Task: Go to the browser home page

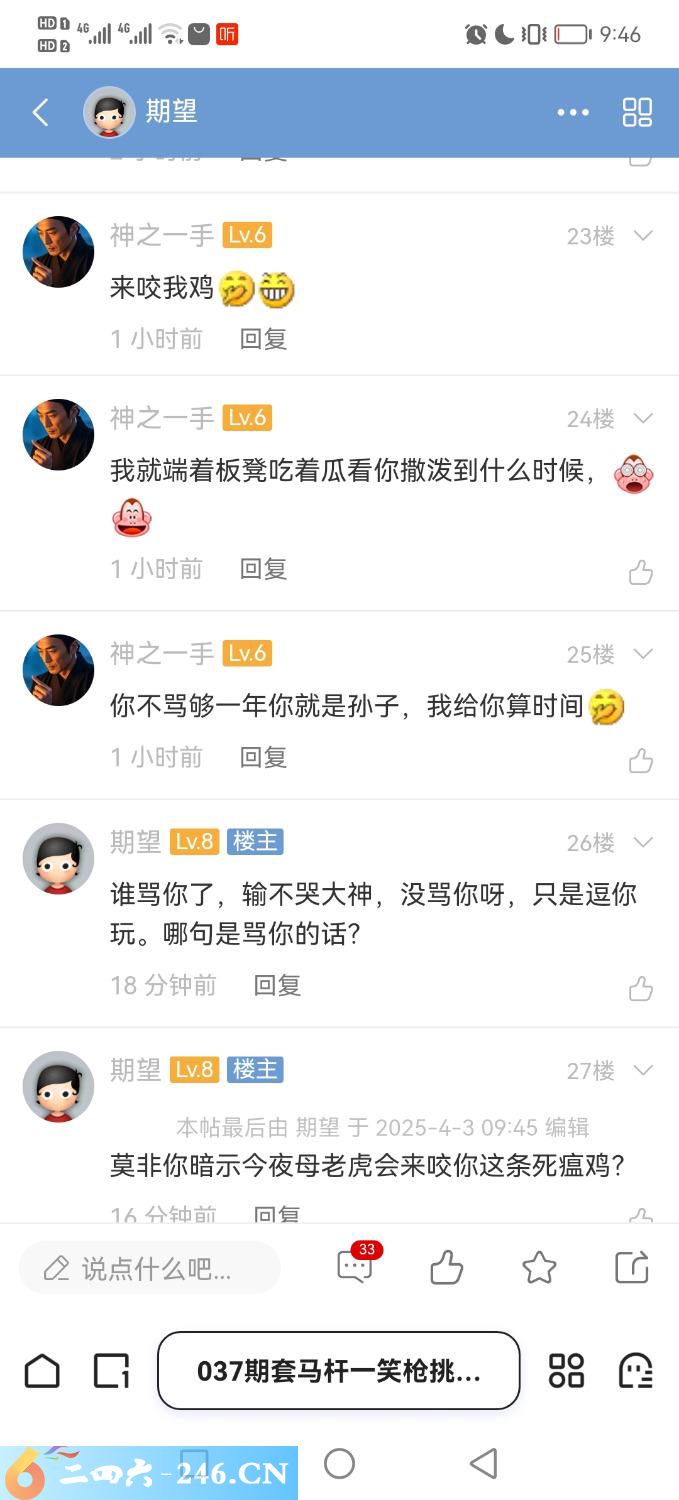Action: click(x=42, y=1370)
